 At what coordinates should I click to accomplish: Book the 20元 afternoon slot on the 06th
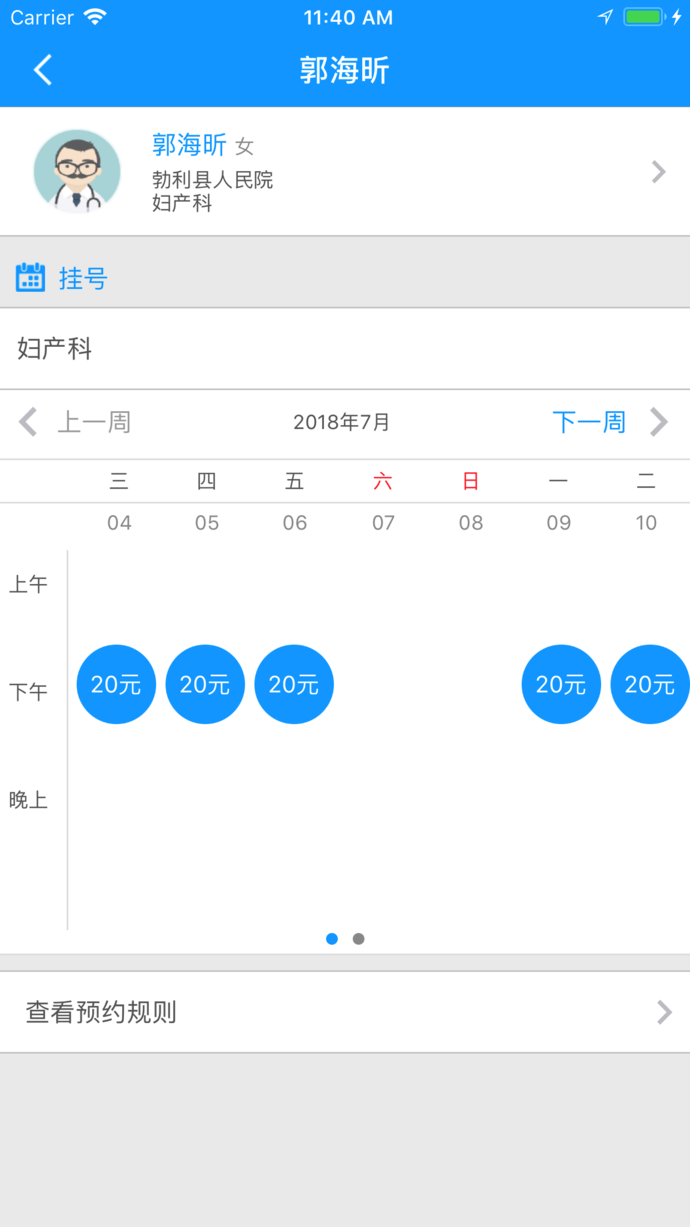point(294,684)
